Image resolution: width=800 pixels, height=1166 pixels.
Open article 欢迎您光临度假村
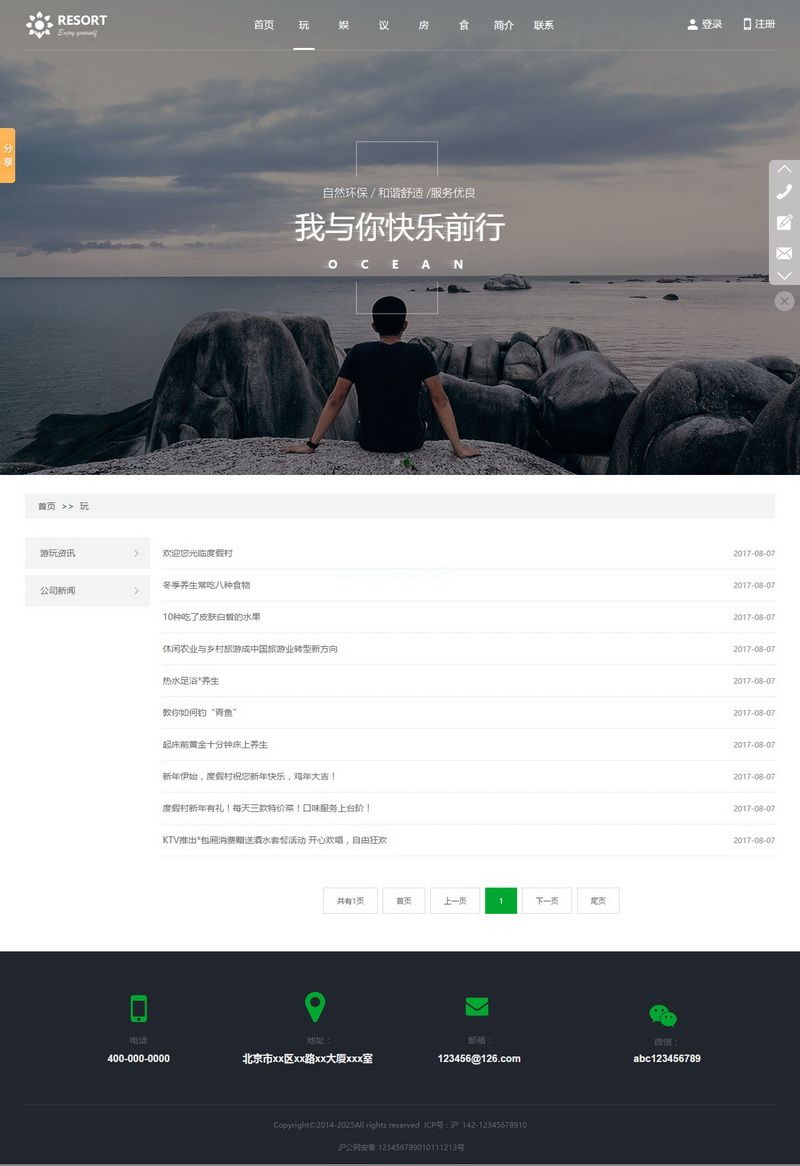pyautogui.click(x=198, y=553)
